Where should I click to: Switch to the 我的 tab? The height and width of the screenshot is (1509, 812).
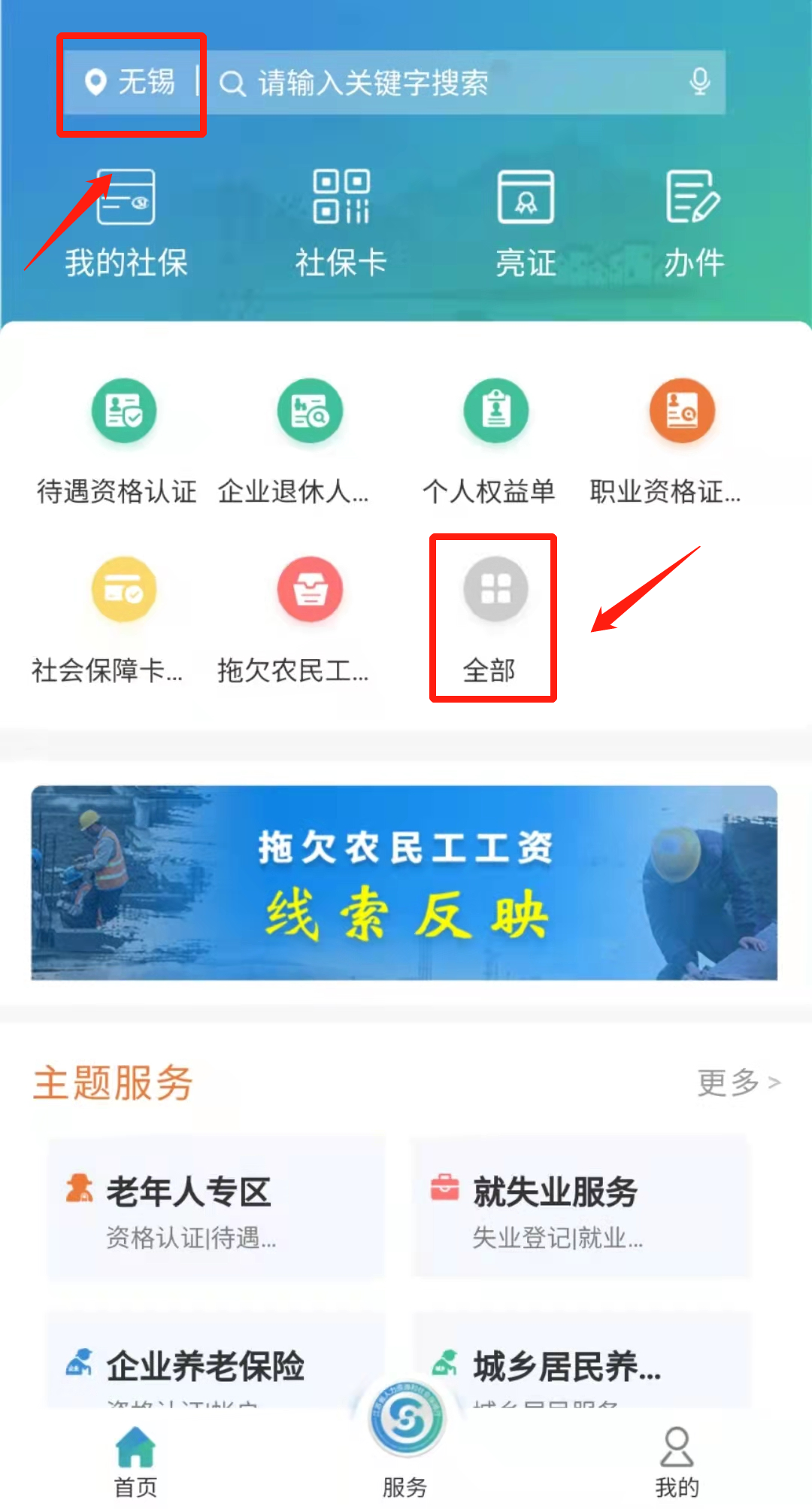[x=676, y=1461]
